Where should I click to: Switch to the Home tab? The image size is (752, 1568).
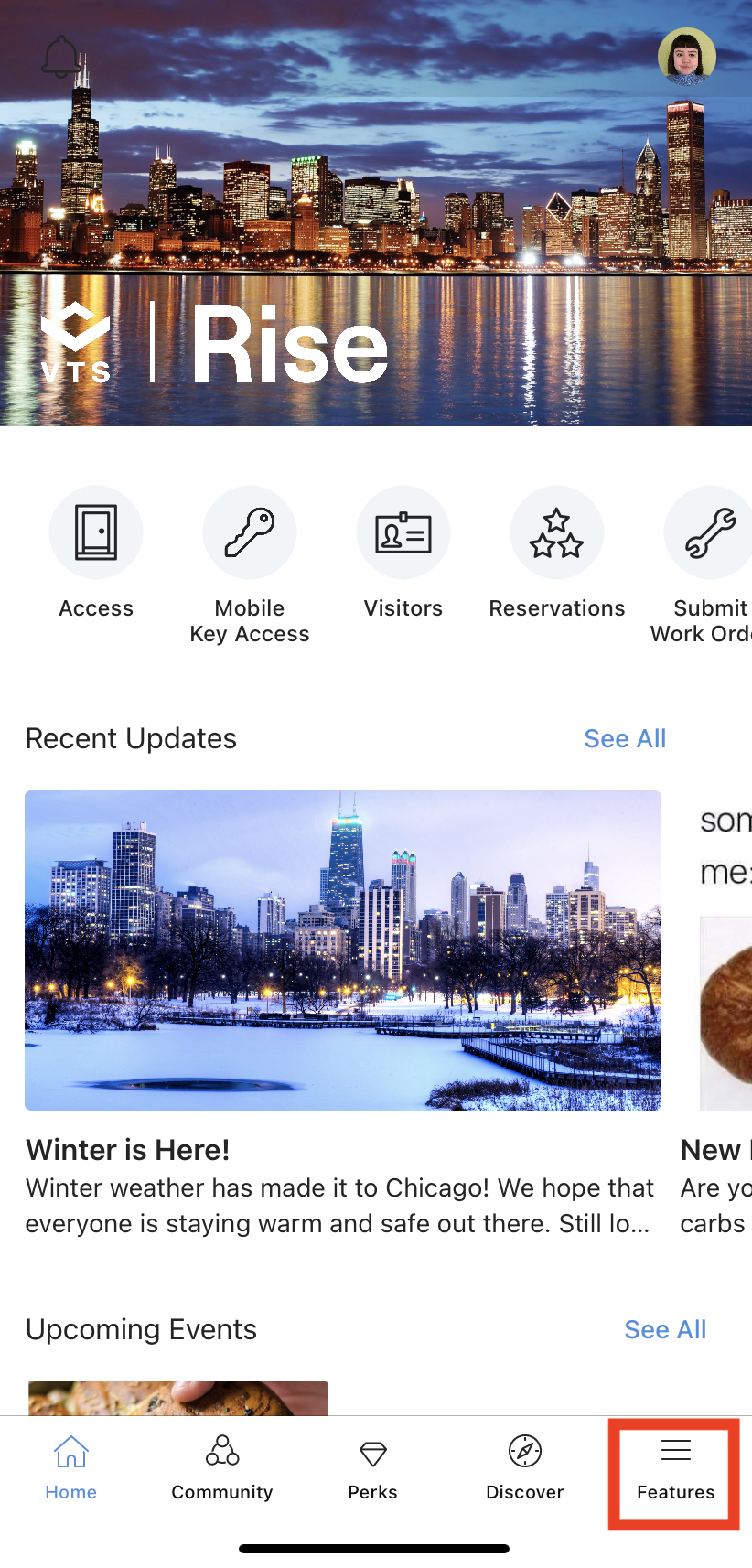click(x=71, y=1468)
